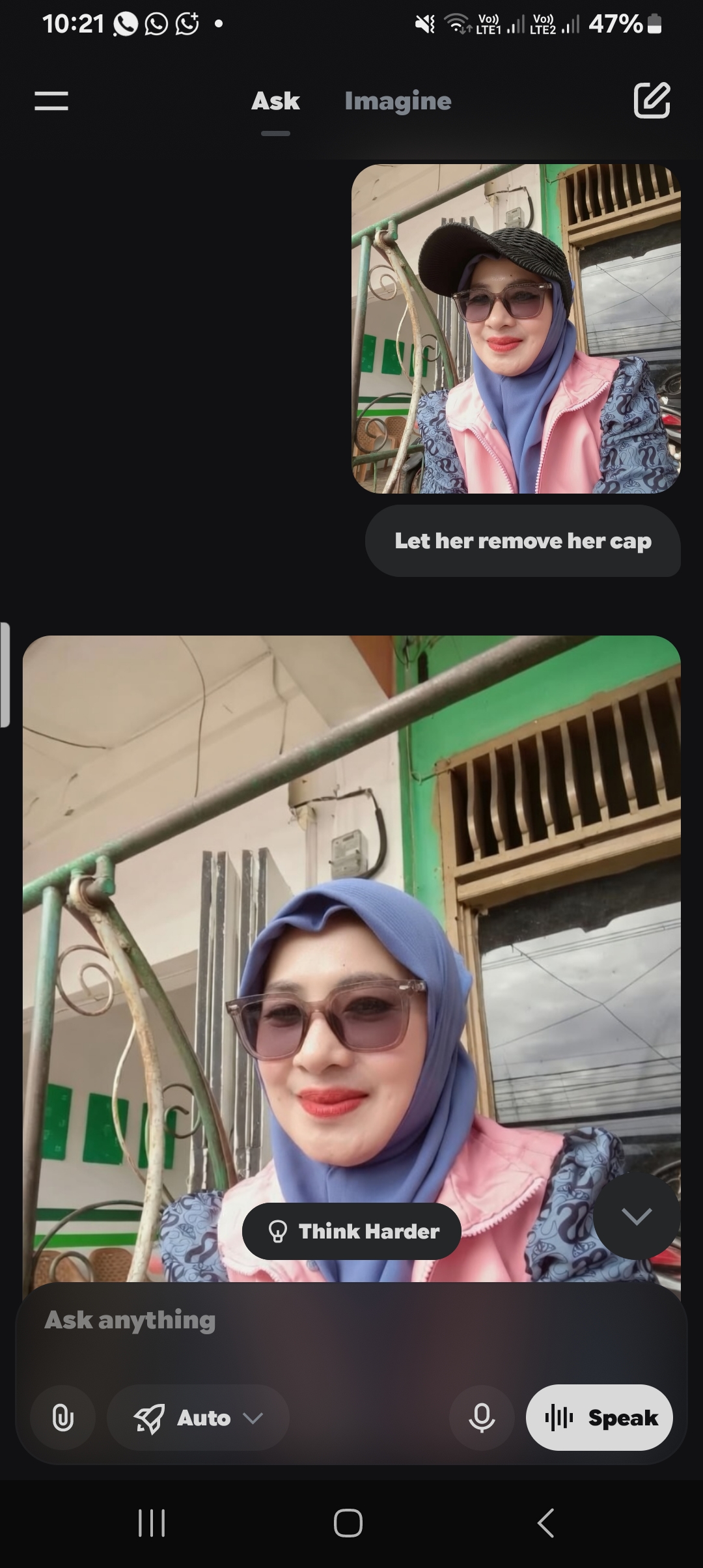Attach a file with paperclip icon
This screenshot has height=1568, width=703.
pos(62,1418)
